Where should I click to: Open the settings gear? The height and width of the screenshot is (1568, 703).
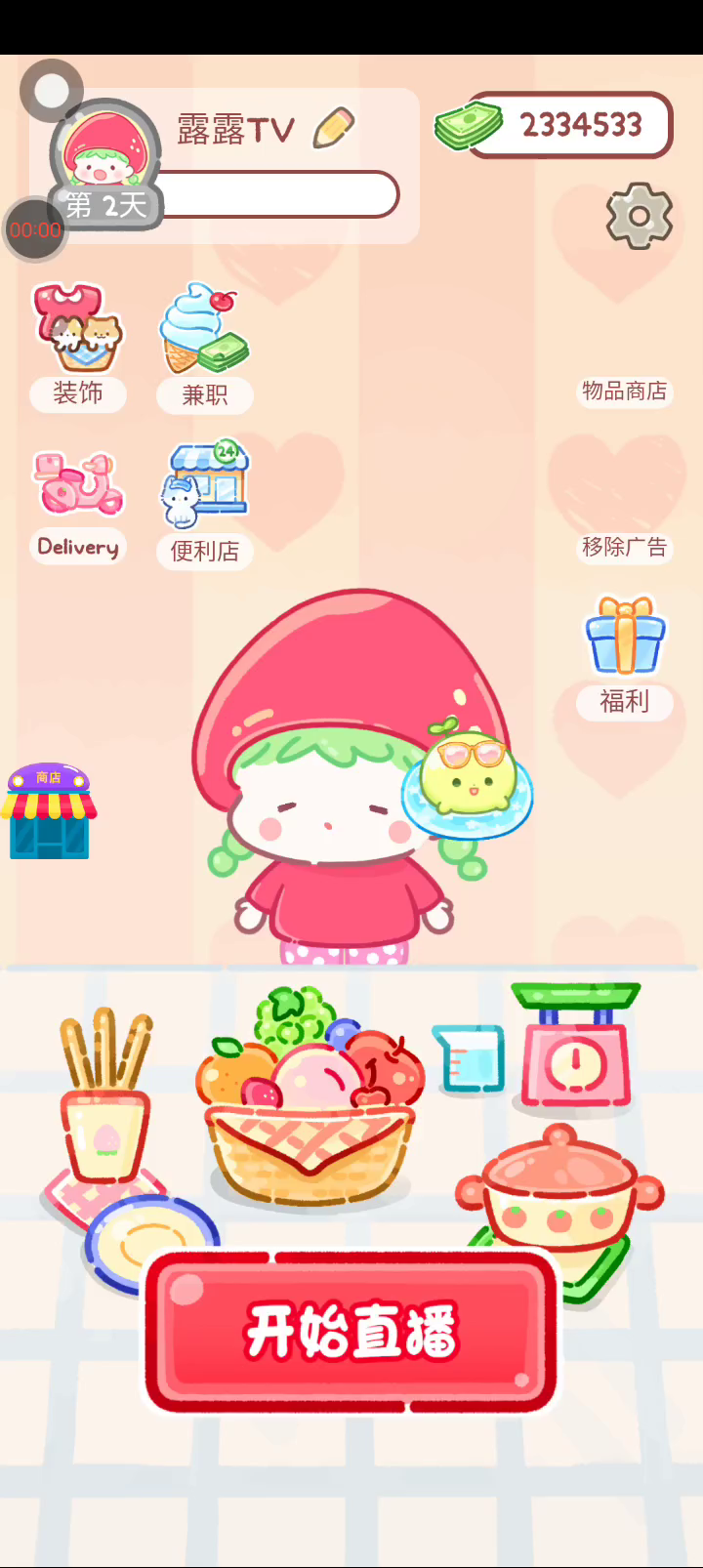coord(640,215)
